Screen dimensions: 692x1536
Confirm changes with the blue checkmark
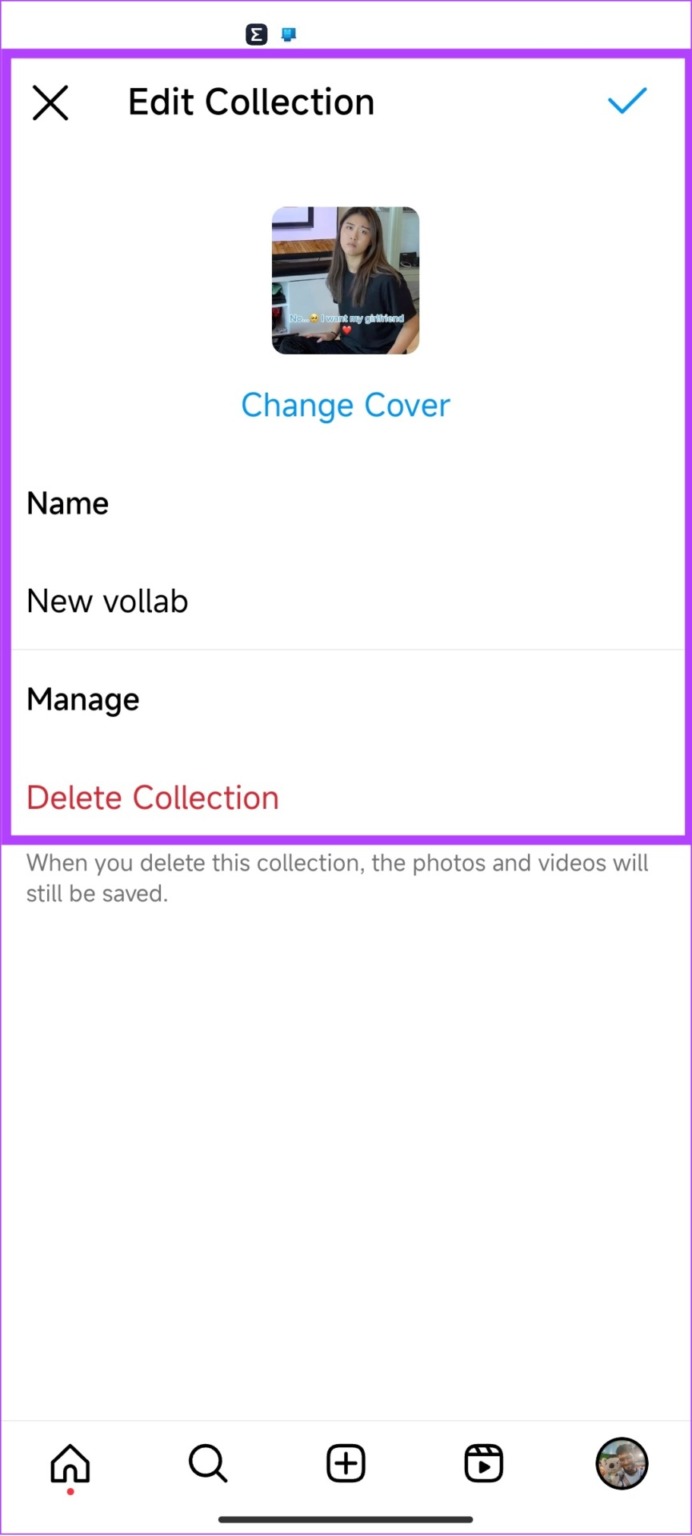click(628, 100)
